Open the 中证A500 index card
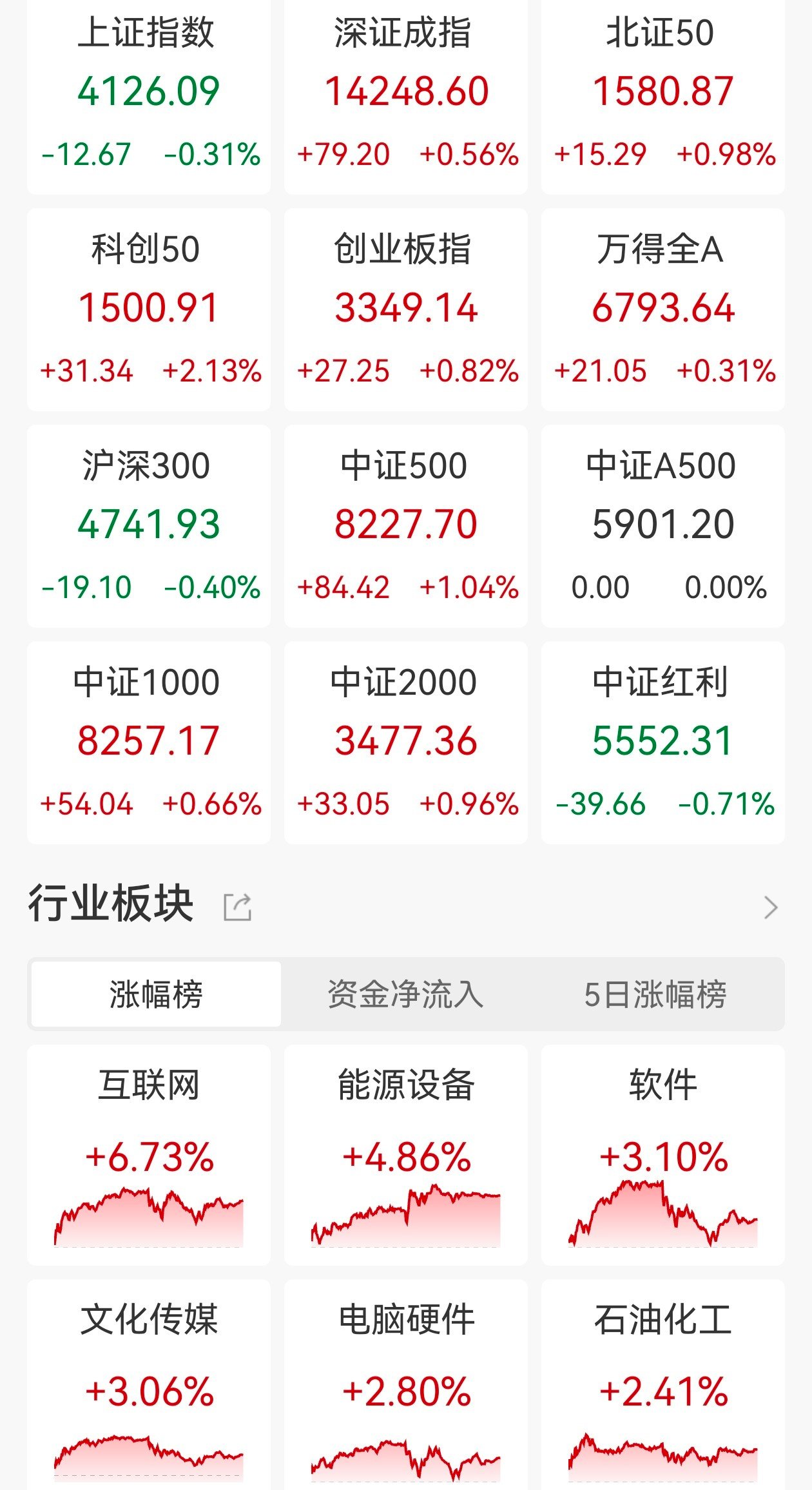 (x=663, y=526)
